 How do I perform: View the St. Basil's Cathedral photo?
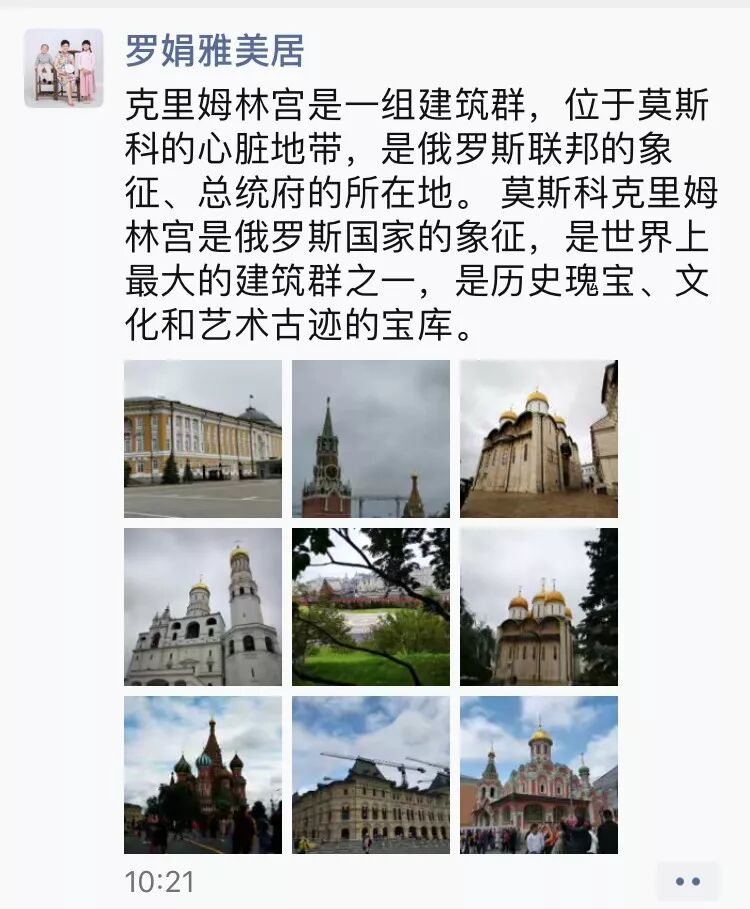(x=203, y=775)
